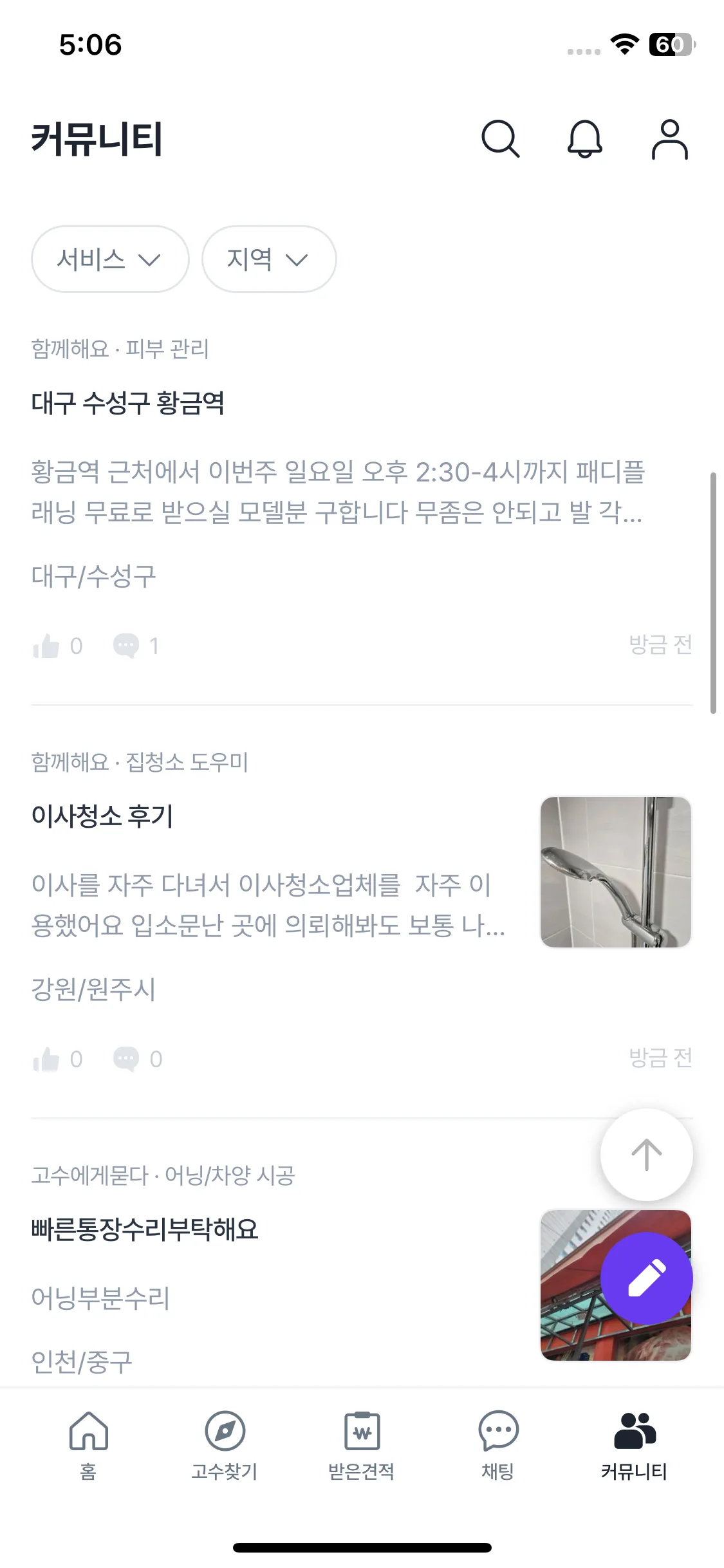The width and height of the screenshot is (724, 1568).
Task: Open the profile icon at top right
Action: 669,140
